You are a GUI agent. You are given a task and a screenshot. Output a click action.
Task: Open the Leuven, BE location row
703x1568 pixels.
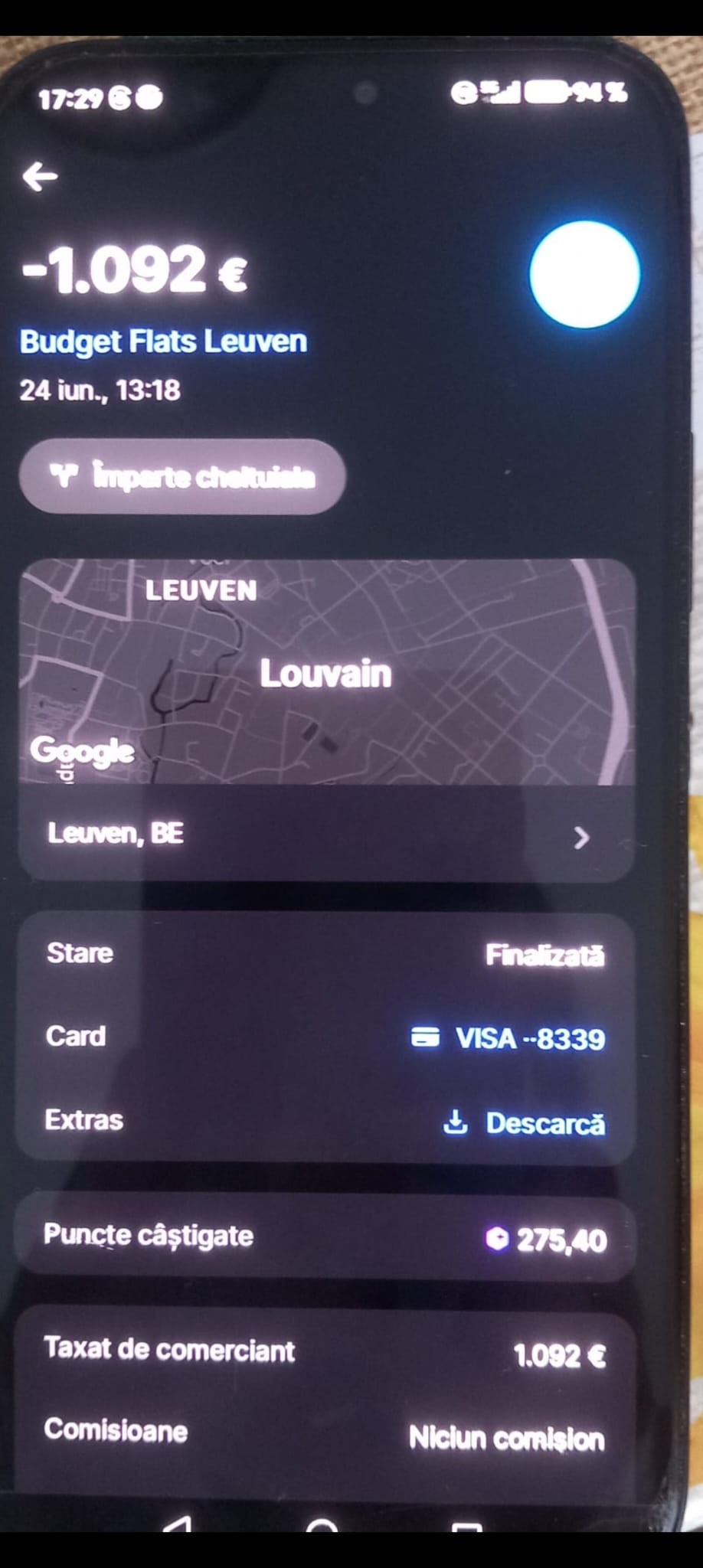click(327, 835)
